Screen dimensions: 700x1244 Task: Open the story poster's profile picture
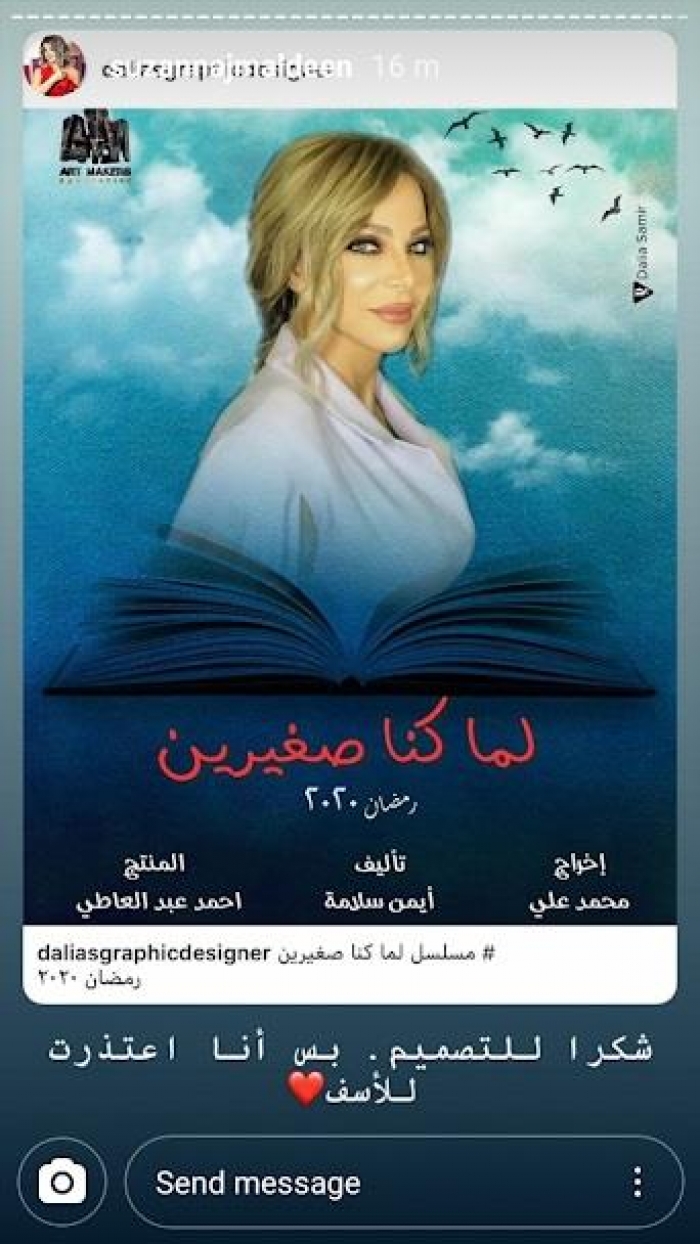53,66
